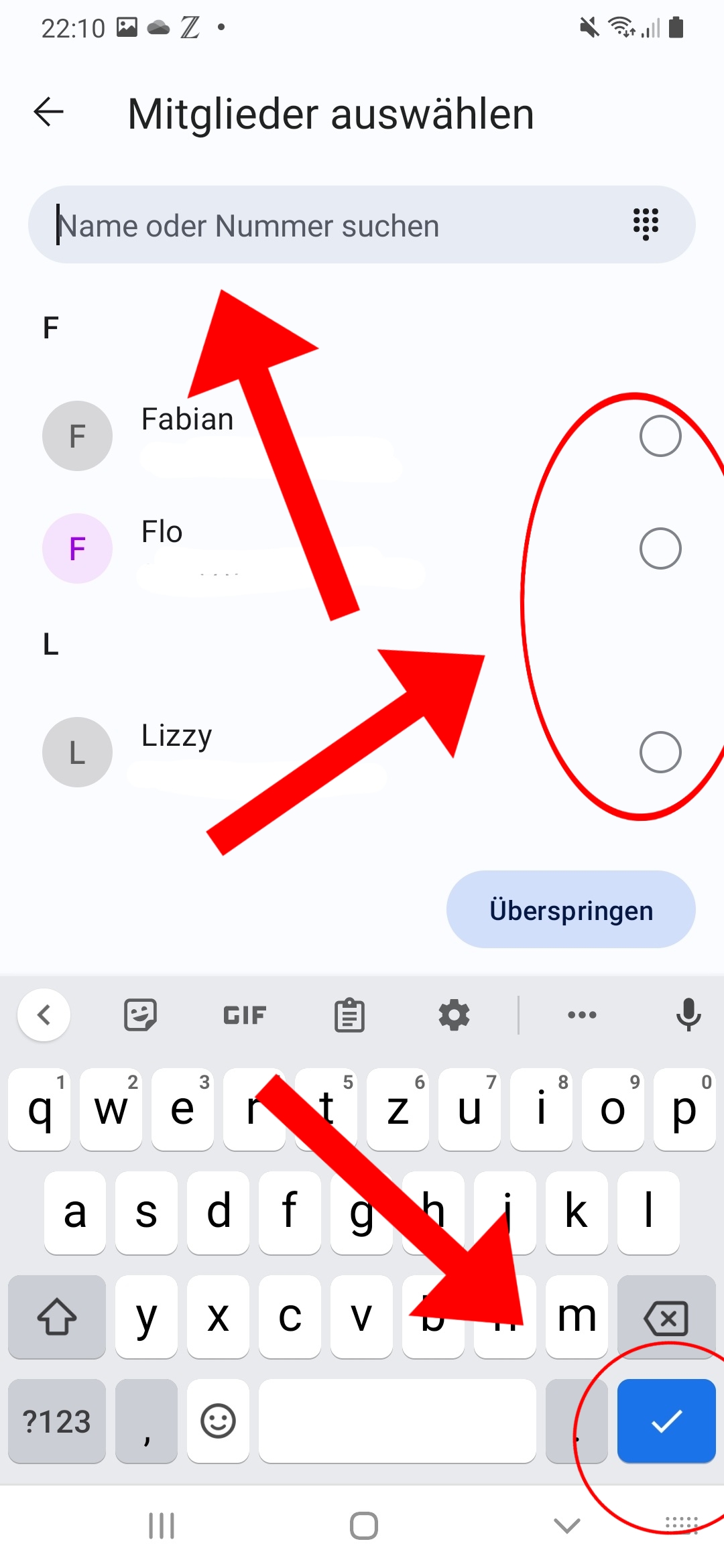Start voice input with the microphone

(x=688, y=1015)
